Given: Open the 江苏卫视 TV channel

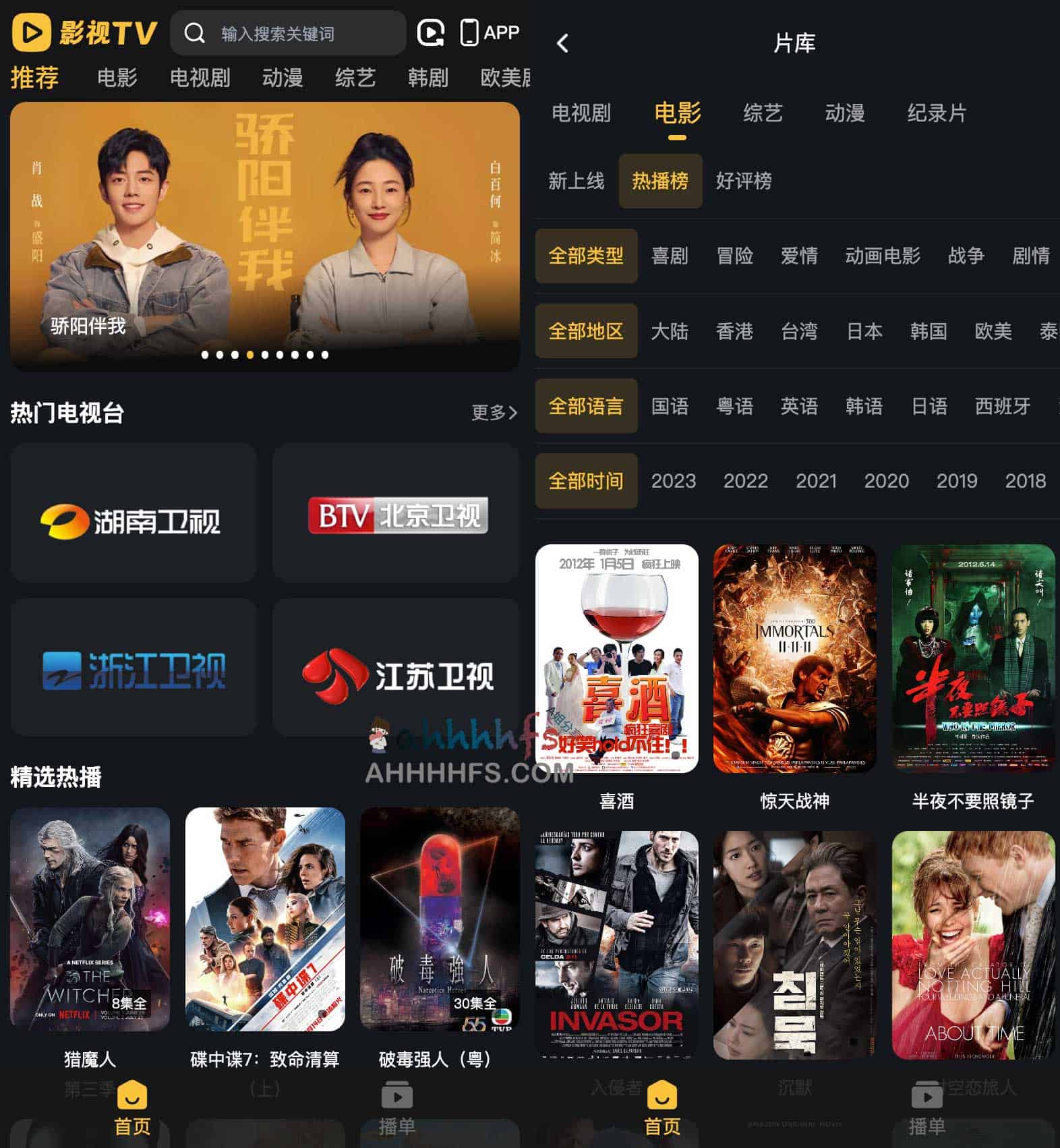Looking at the screenshot, I should (396, 667).
